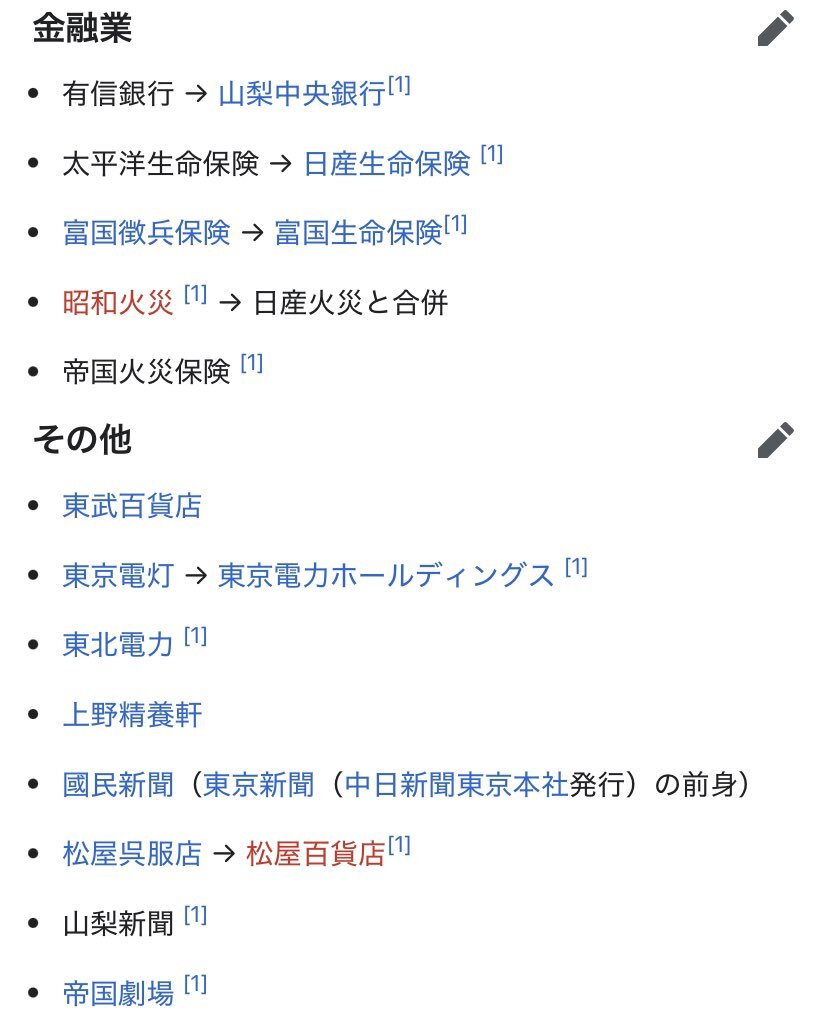
Task: Edit the その他 section
Action: click(775, 439)
